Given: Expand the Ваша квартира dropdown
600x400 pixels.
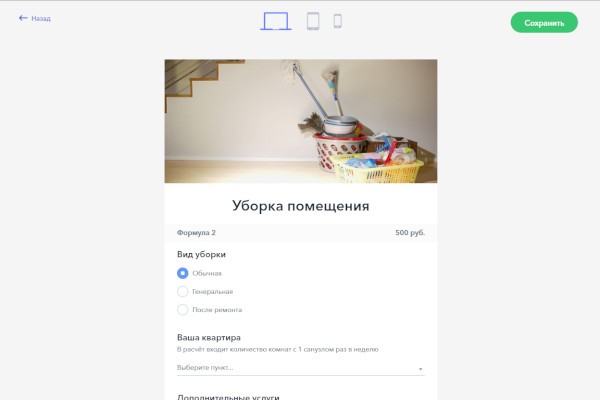Looking at the screenshot, I should click(300, 368).
